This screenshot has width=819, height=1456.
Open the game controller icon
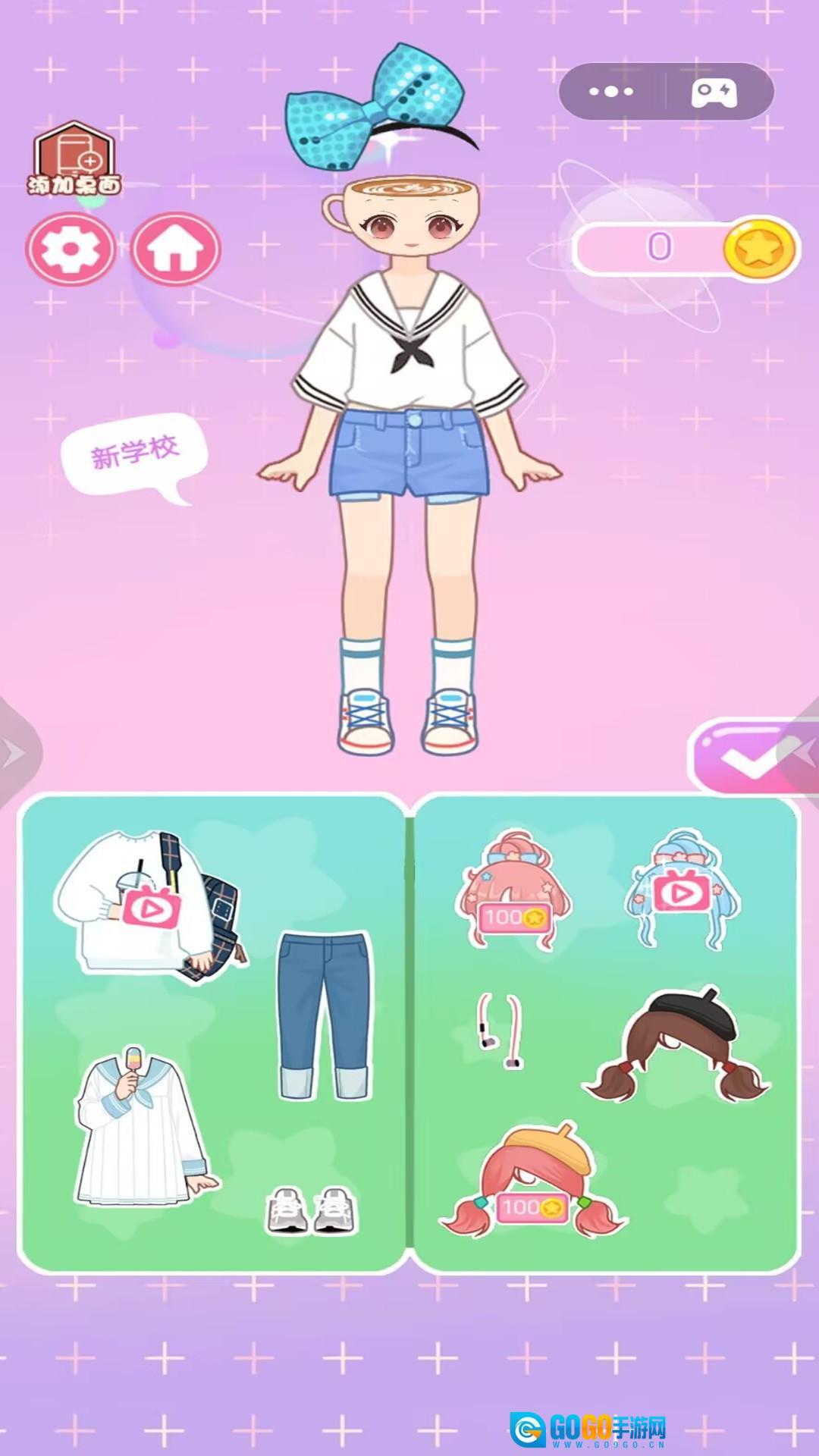[x=714, y=92]
